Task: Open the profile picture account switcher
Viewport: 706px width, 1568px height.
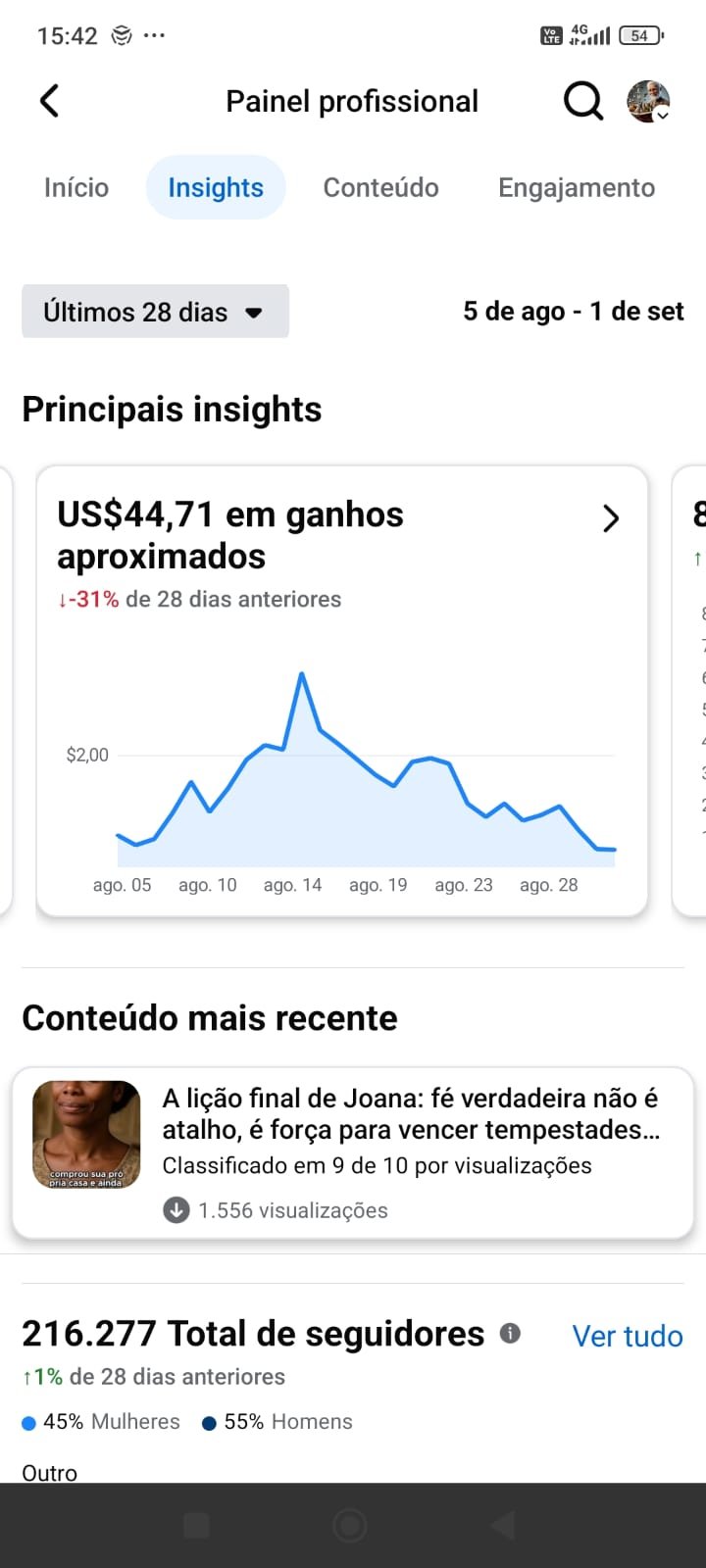Action: pos(648,101)
